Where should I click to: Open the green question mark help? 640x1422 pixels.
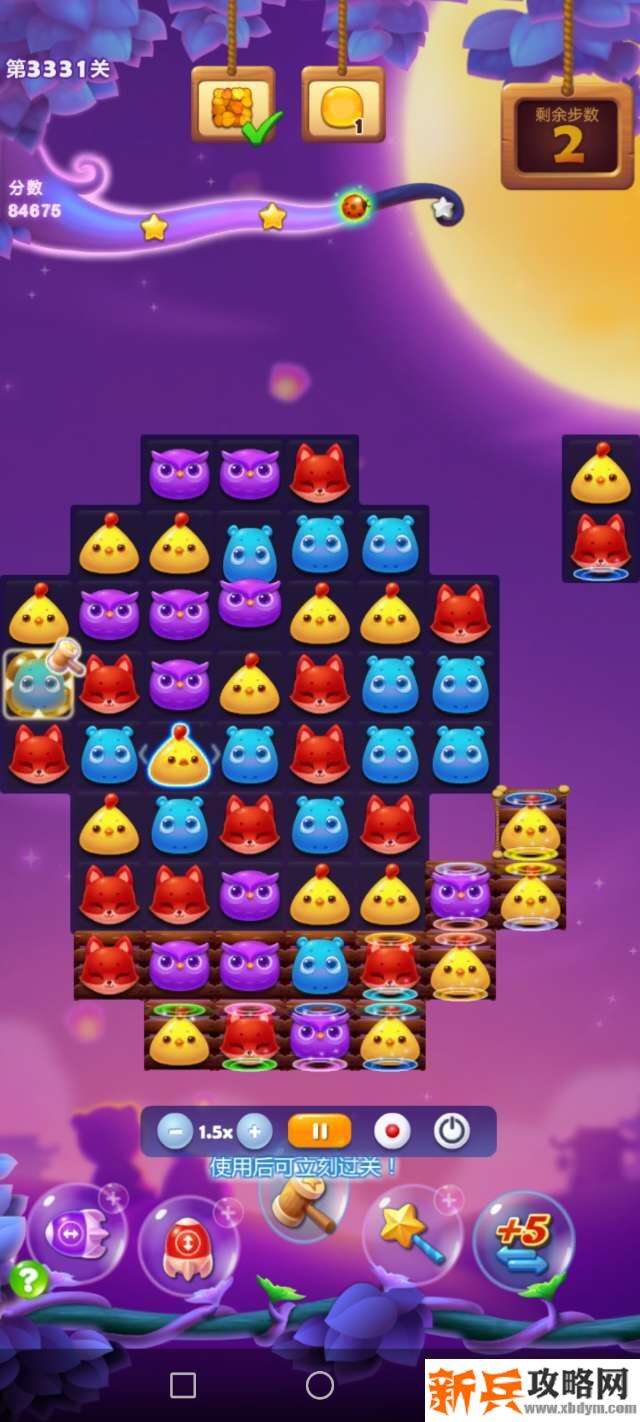tap(29, 1278)
